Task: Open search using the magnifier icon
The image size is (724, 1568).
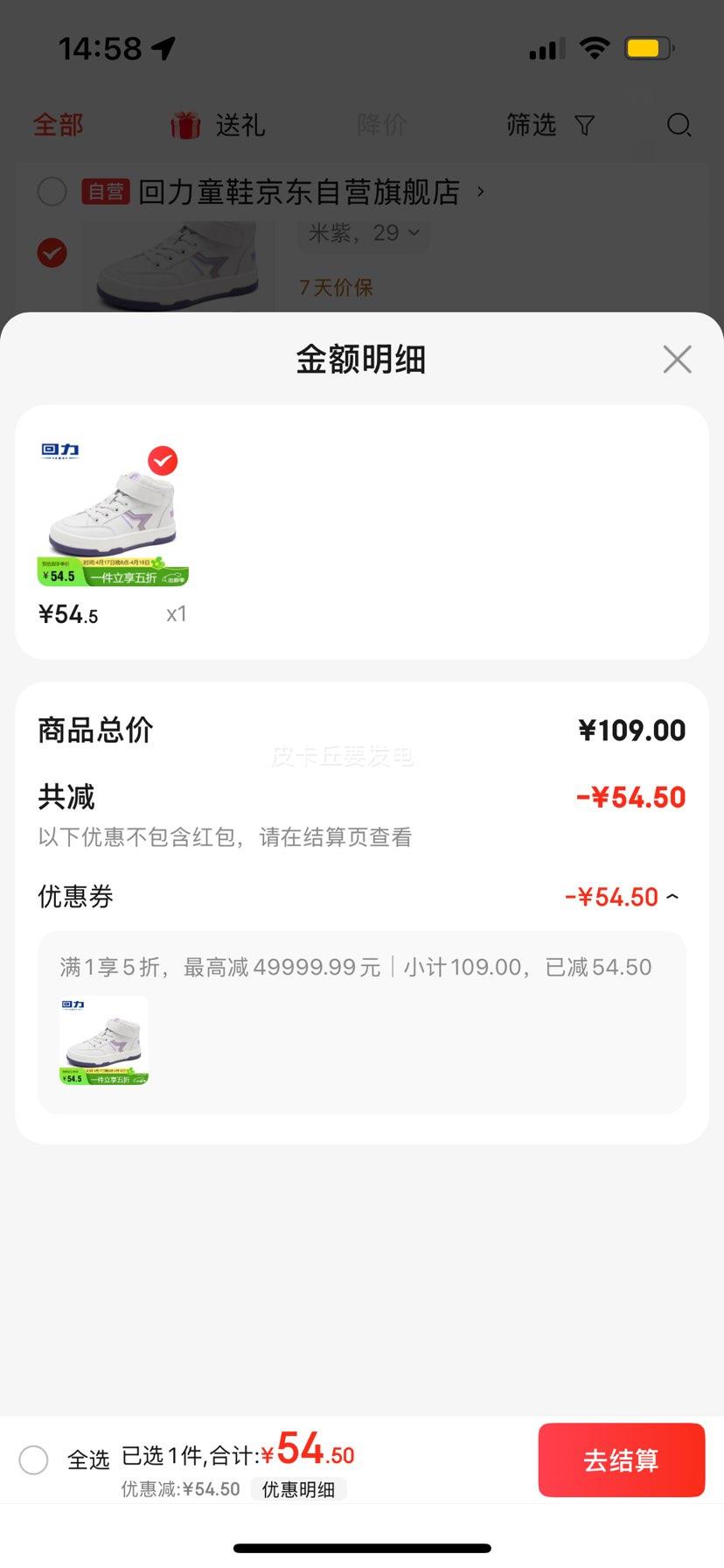Action: click(x=679, y=126)
